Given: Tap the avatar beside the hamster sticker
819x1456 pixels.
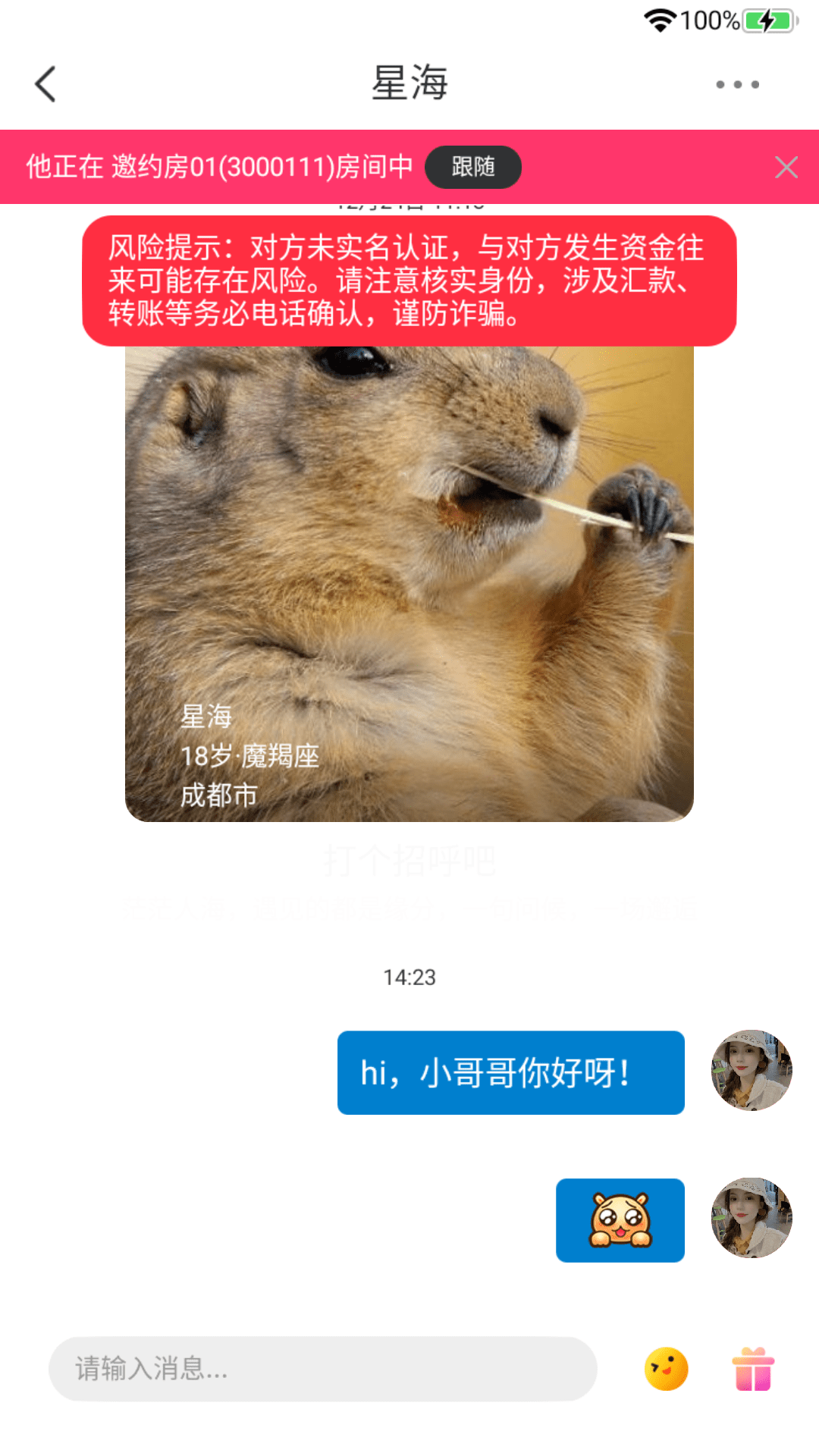Looking at the screenshot, I should tap(752, 1219).
